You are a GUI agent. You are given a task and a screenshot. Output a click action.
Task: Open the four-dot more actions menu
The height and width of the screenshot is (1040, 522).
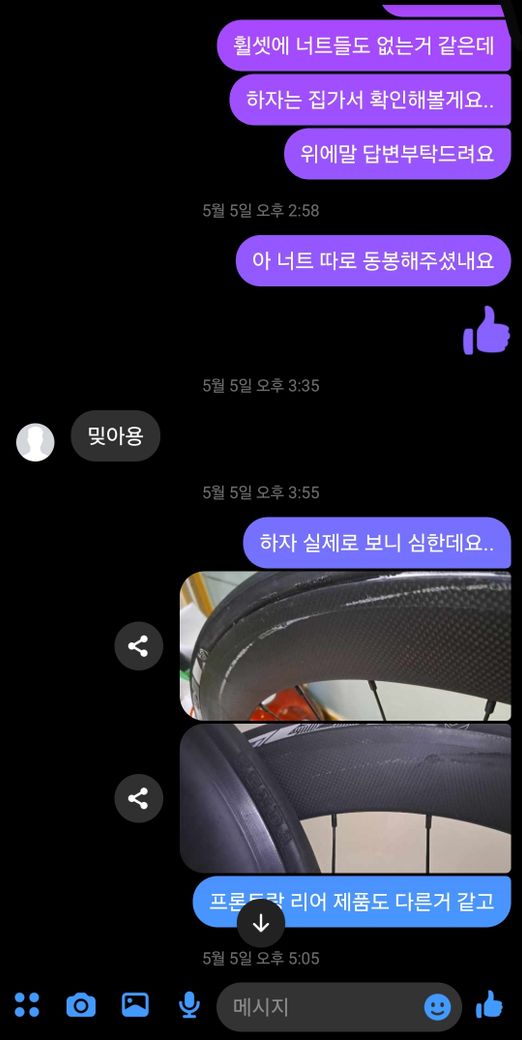click(x=27, y=1006)
